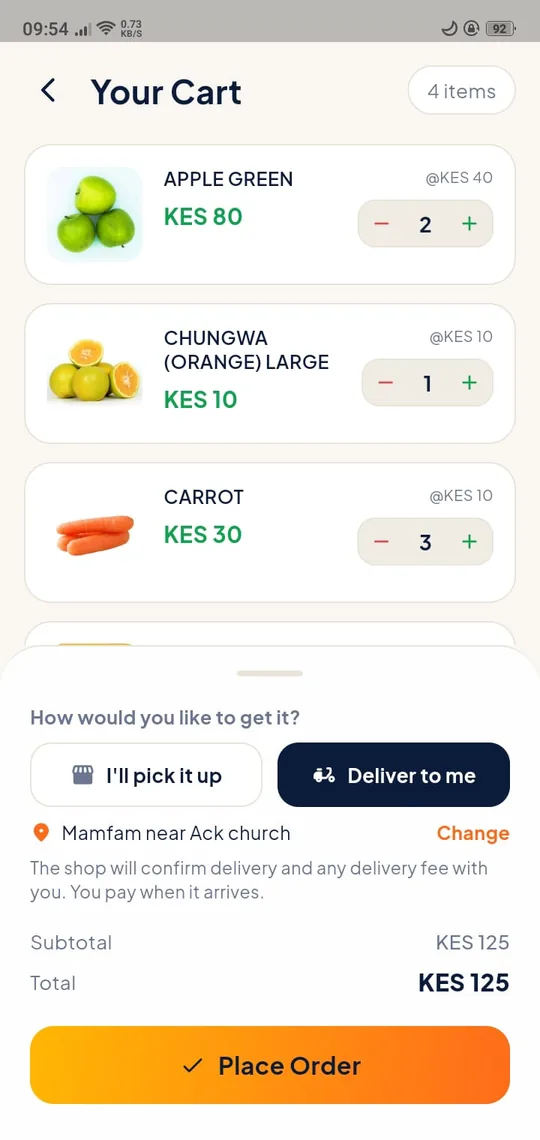
Task: Place the order
Action: click(x=270, y=1065)
